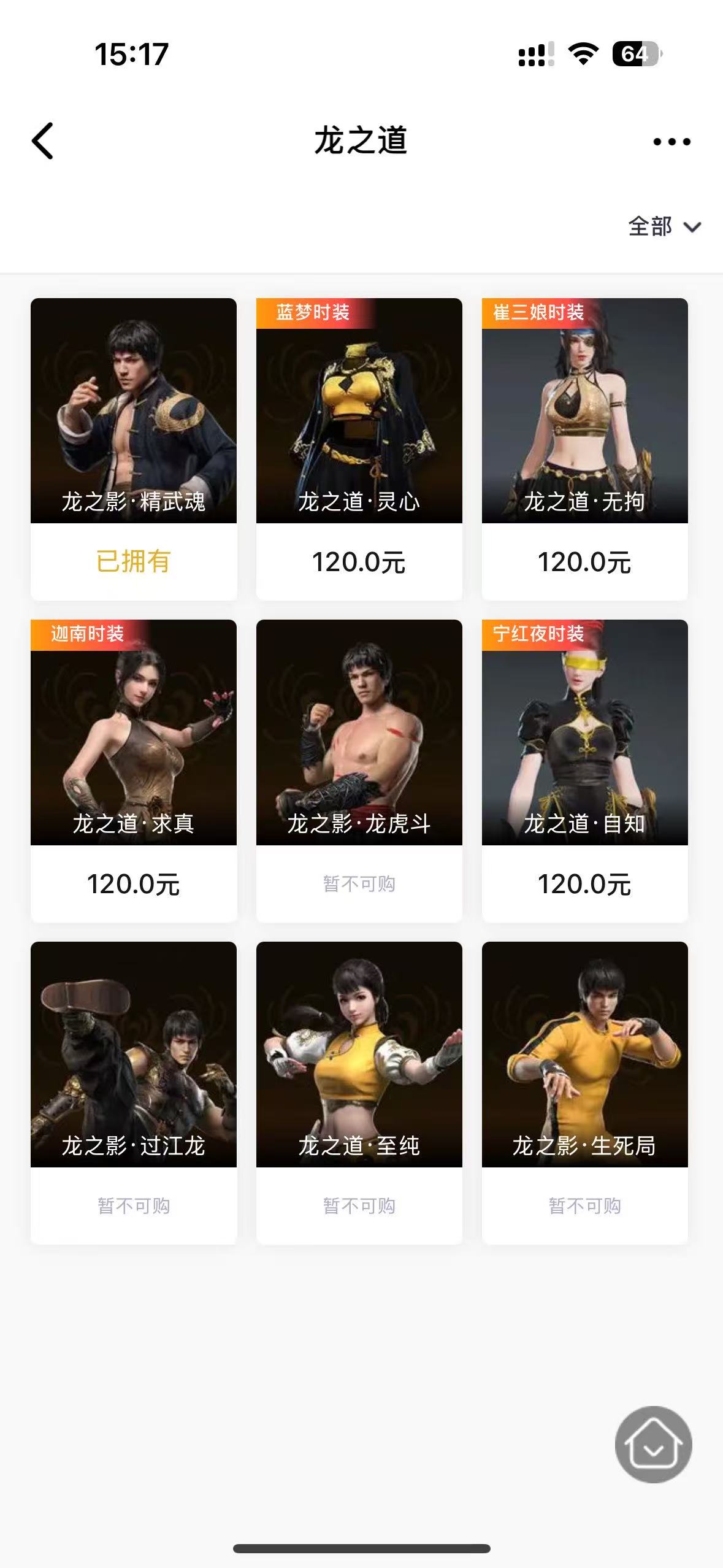This screenshot has height=1568, width=723.
Task: Tap 已拥有 under 龙之影·精武魂
Action: (x=133, y=560)
